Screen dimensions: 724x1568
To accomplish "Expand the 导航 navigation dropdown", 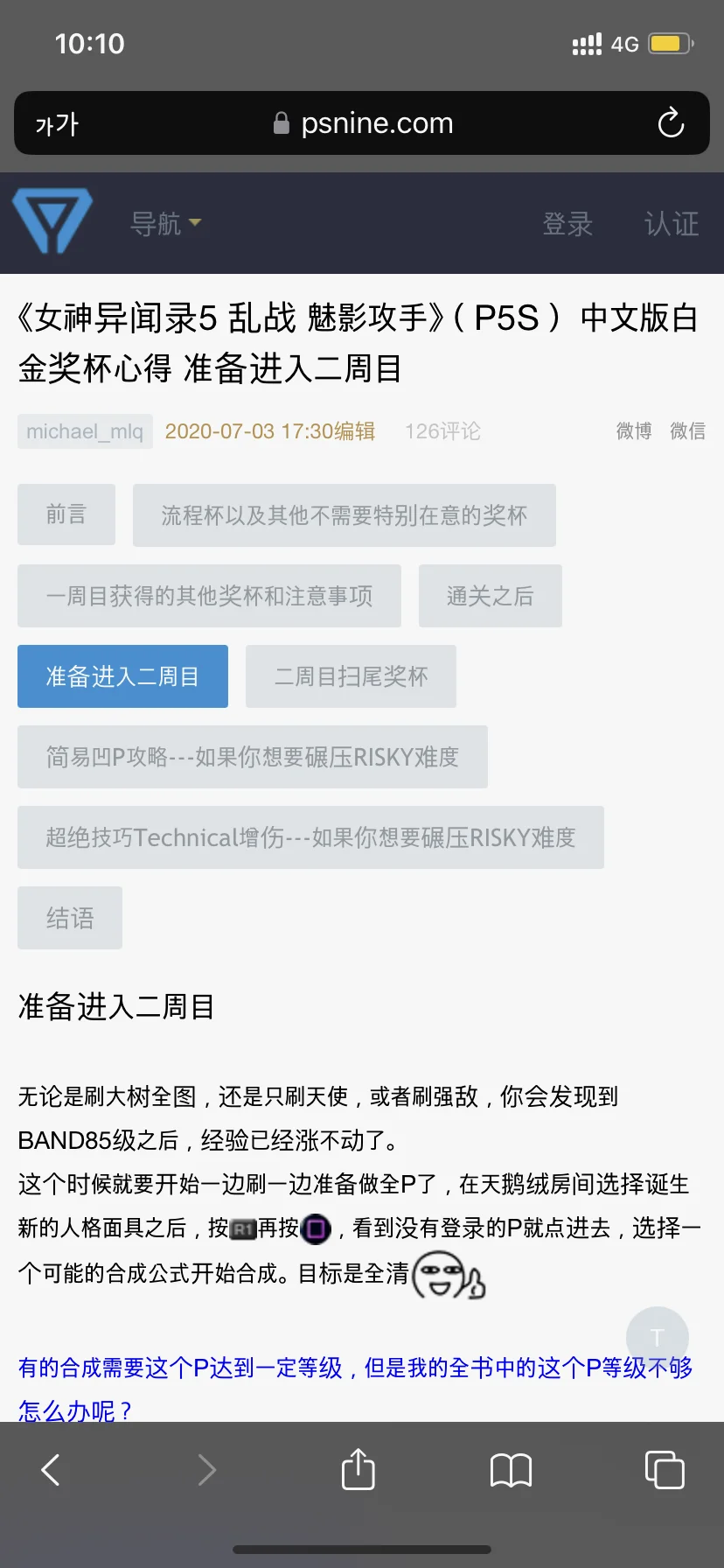I will click(x=165, y=224).
